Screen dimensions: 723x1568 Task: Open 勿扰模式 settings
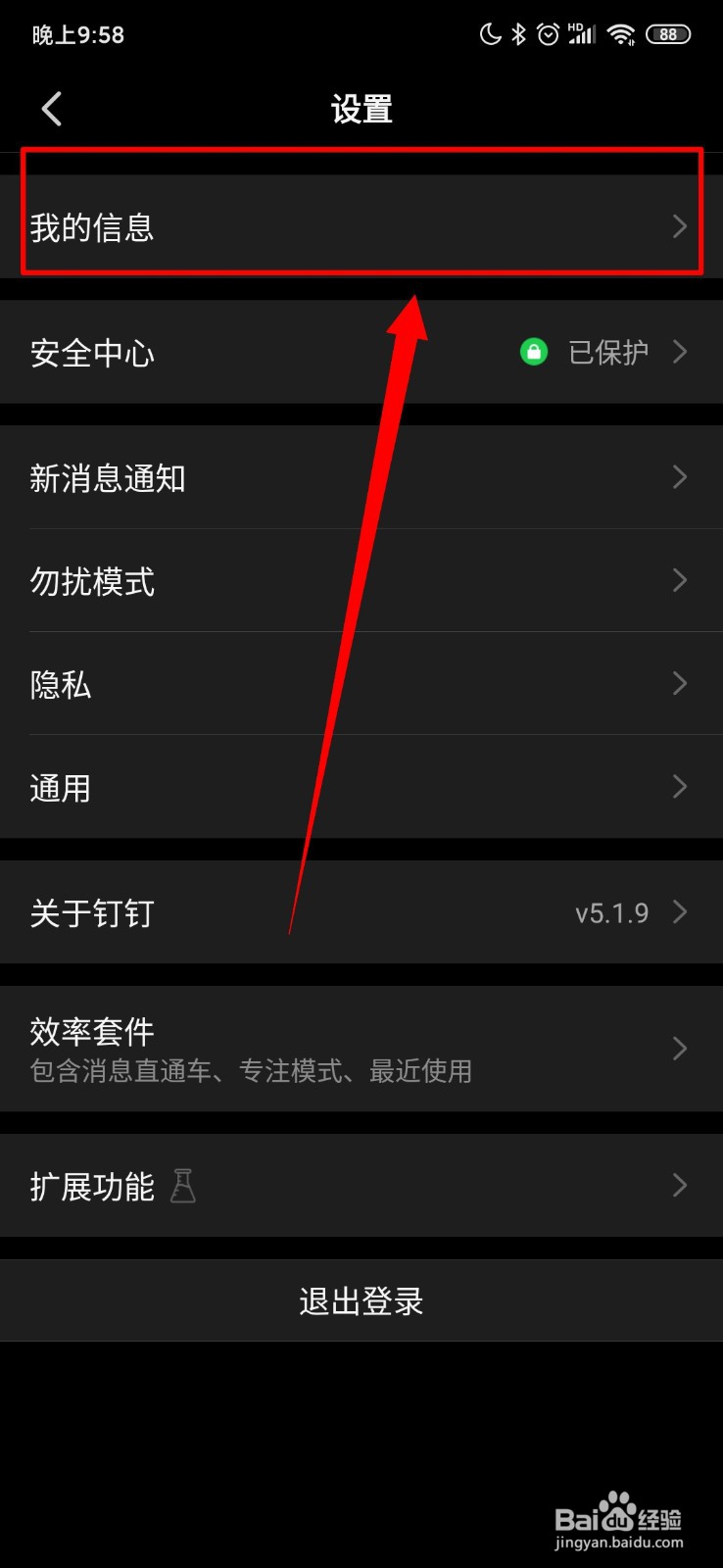pyautogui.click(x=361, y=581)
